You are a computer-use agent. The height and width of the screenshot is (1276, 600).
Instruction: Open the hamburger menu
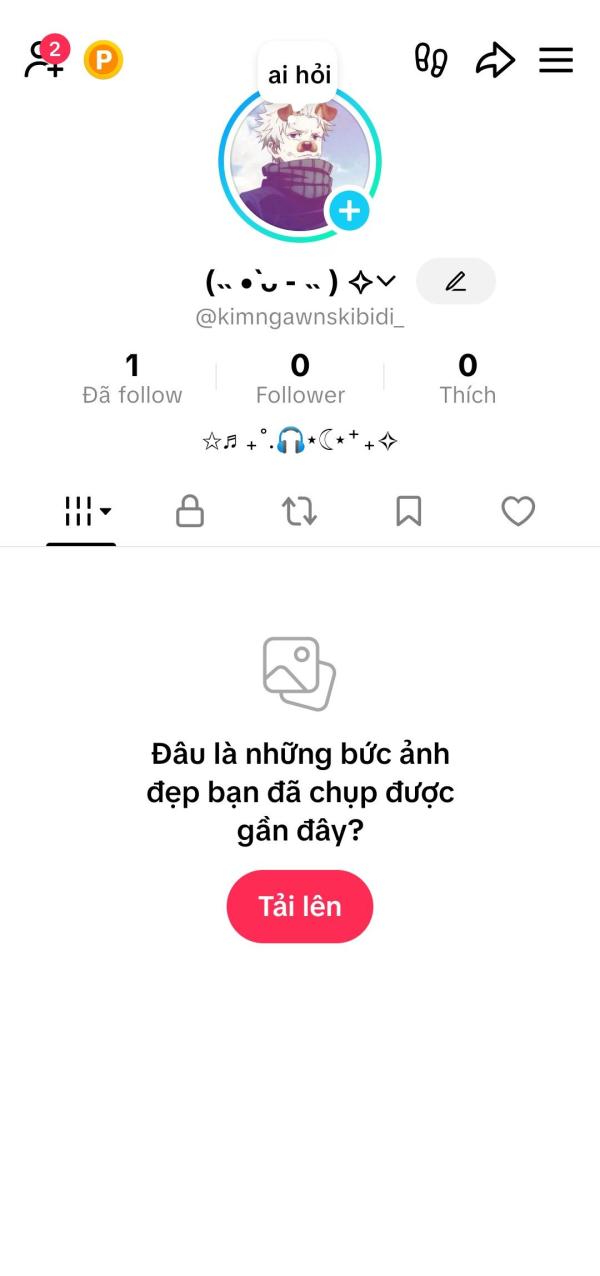point(556,60)
